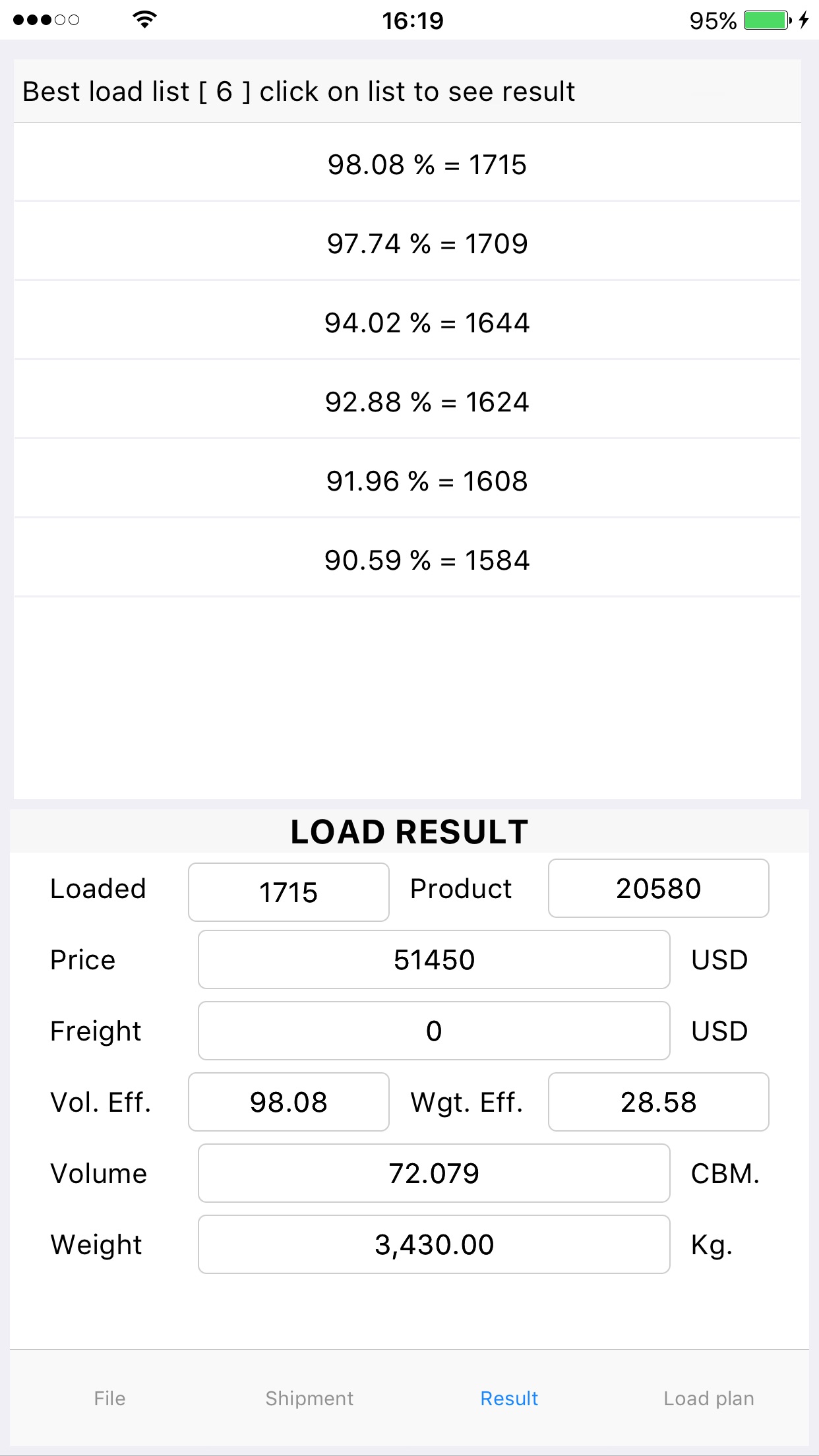The image size is (819, 1456).
Task: Go to the Shipment tab
Action: (309, 1398)
